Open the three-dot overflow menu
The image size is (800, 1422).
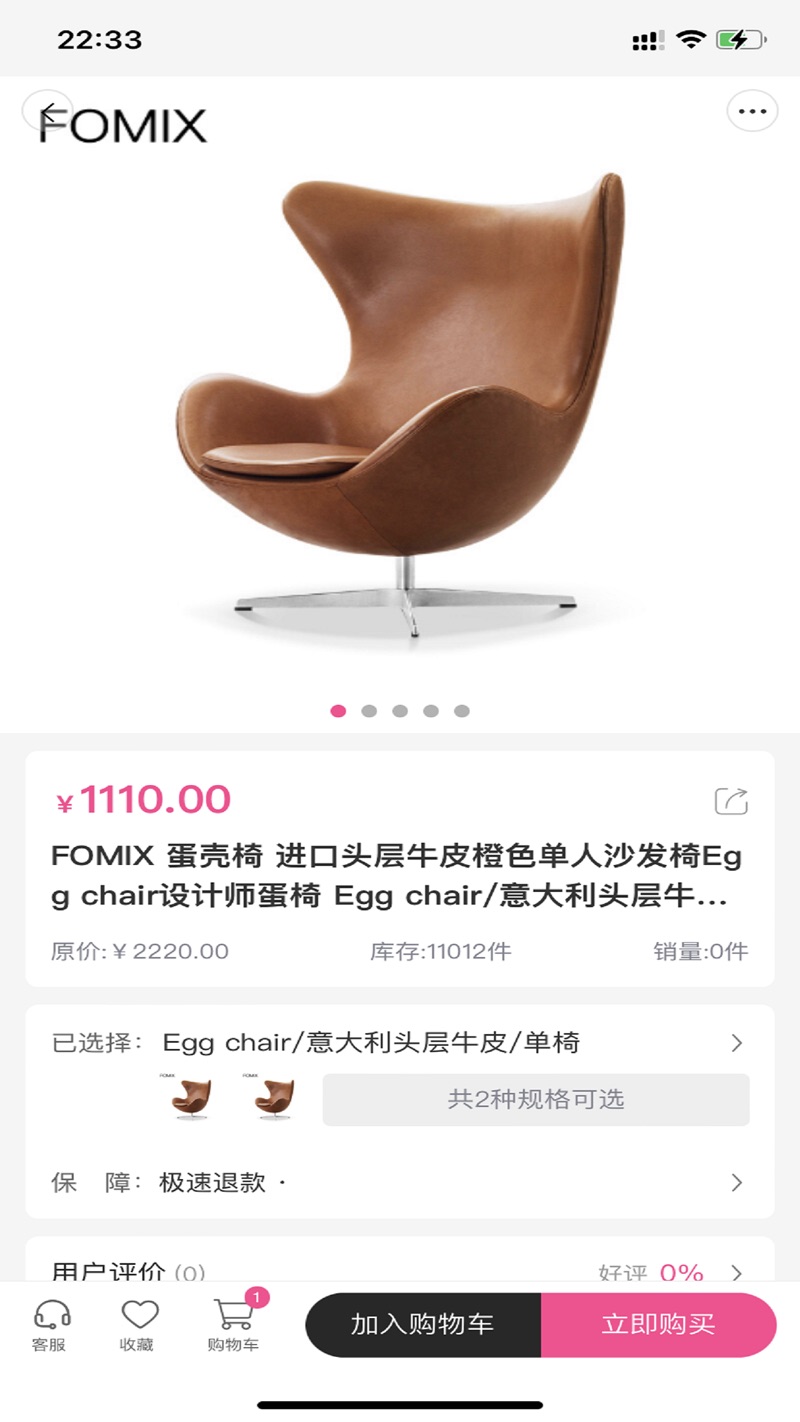[752, 111]
